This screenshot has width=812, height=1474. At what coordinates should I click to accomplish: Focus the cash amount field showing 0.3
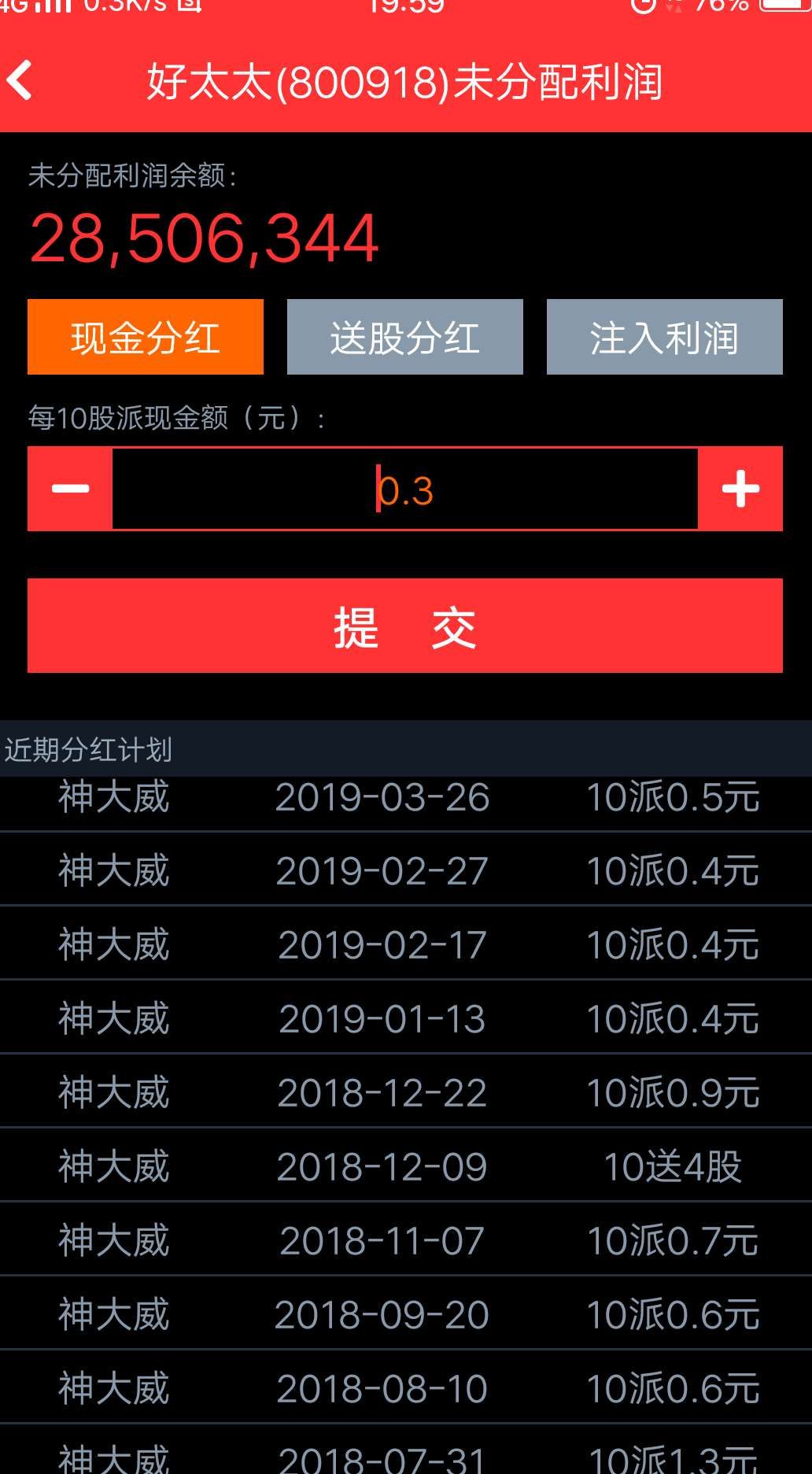(x=404, y=489)
